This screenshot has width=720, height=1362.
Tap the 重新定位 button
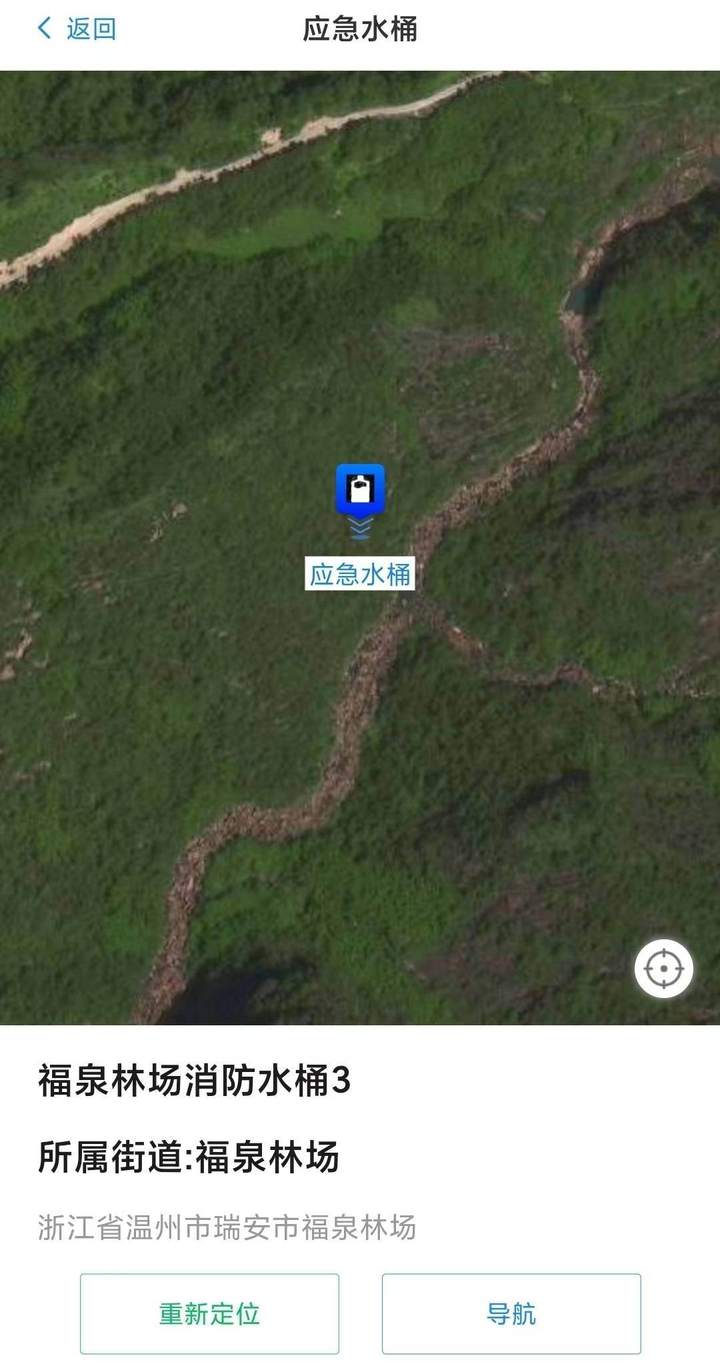coord(209,1313)
